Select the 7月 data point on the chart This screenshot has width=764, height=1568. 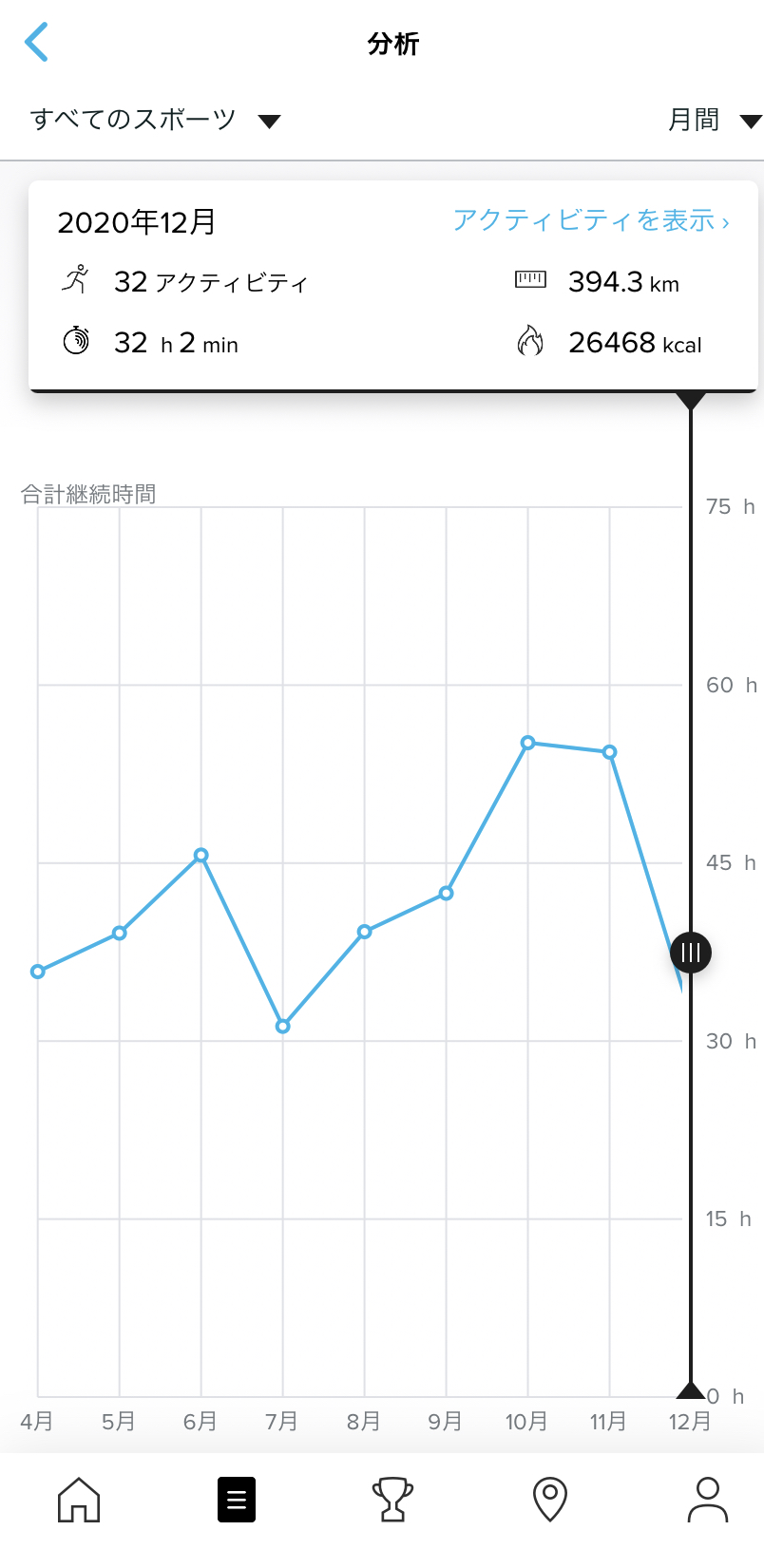[283, 1027]
